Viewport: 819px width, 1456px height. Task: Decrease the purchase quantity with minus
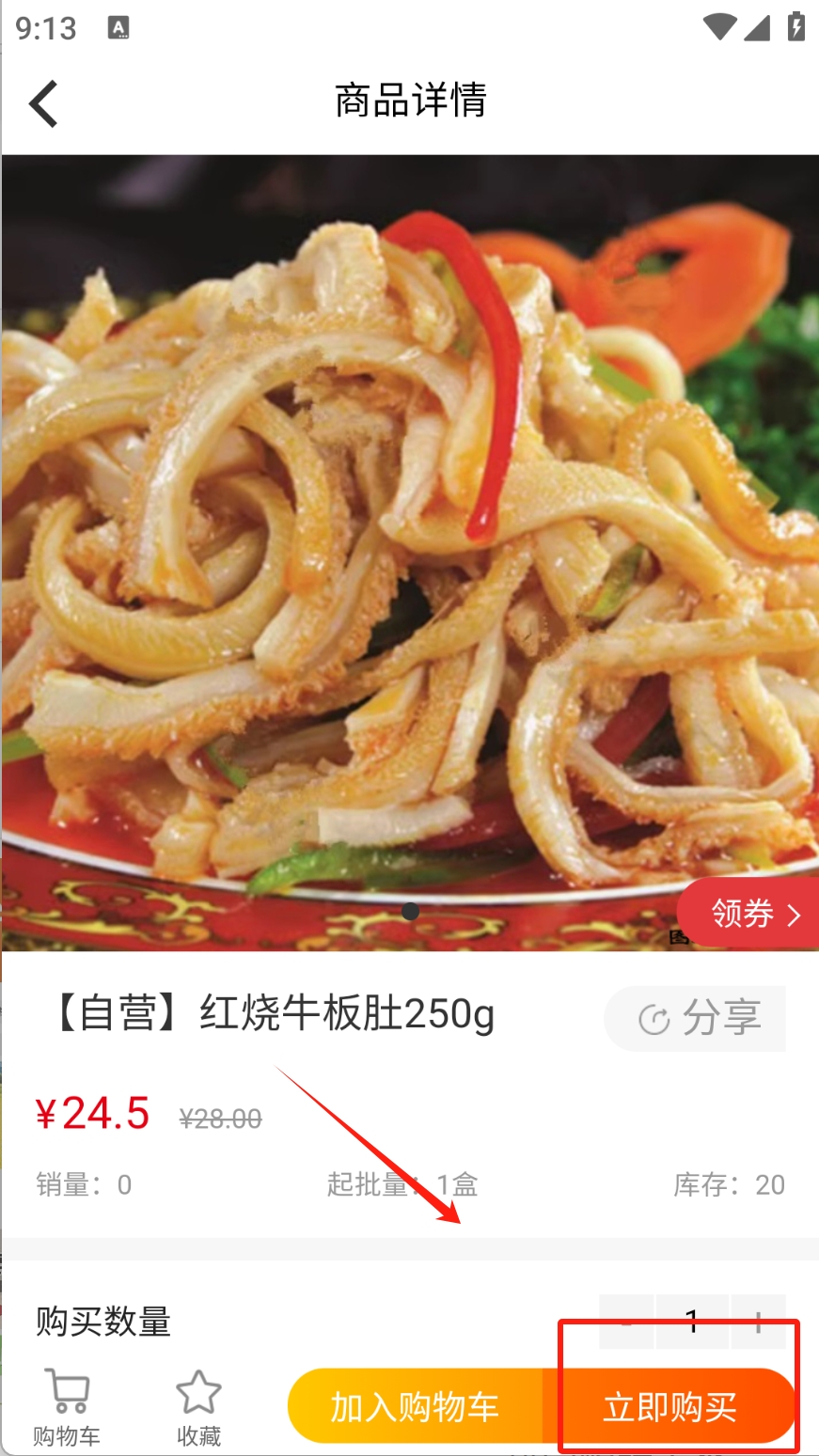(x=626, y=1323)
